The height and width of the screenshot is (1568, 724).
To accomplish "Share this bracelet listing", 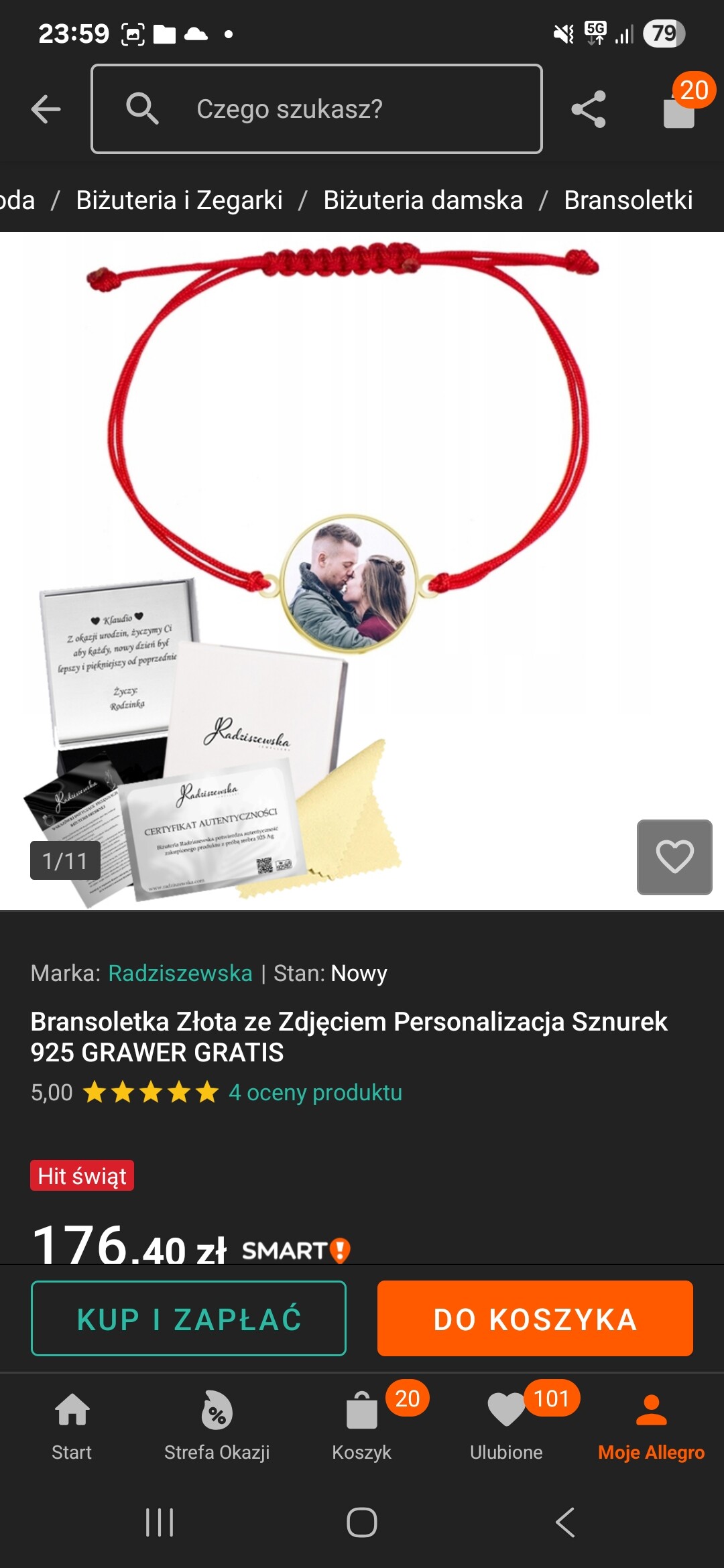I will click(x=588, y=109).
